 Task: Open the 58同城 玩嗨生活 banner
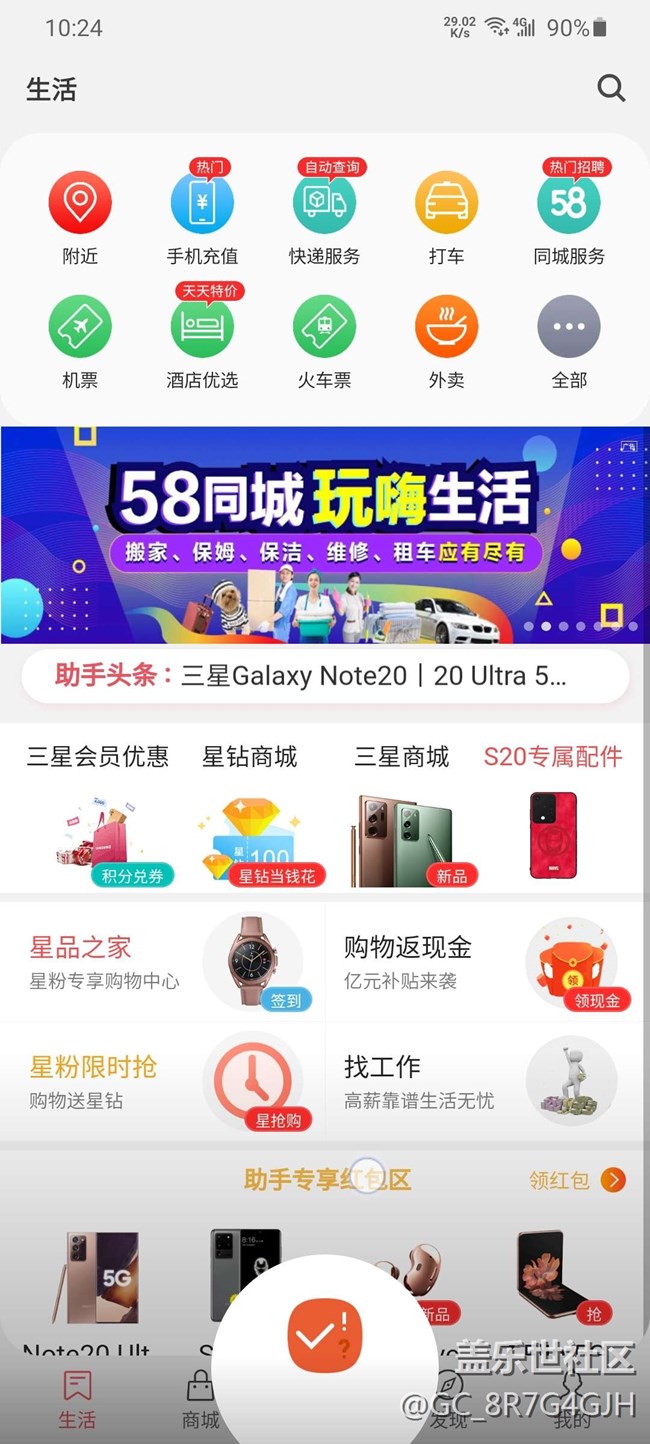324,535
